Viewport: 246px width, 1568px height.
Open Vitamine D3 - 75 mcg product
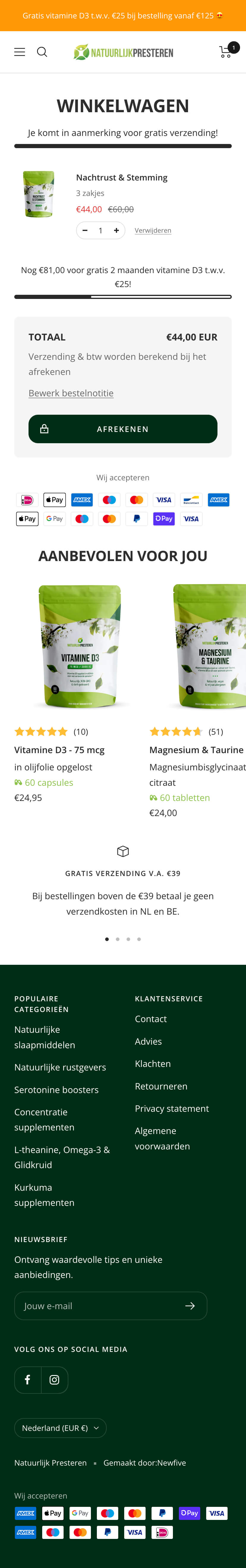tap(59, 750)
